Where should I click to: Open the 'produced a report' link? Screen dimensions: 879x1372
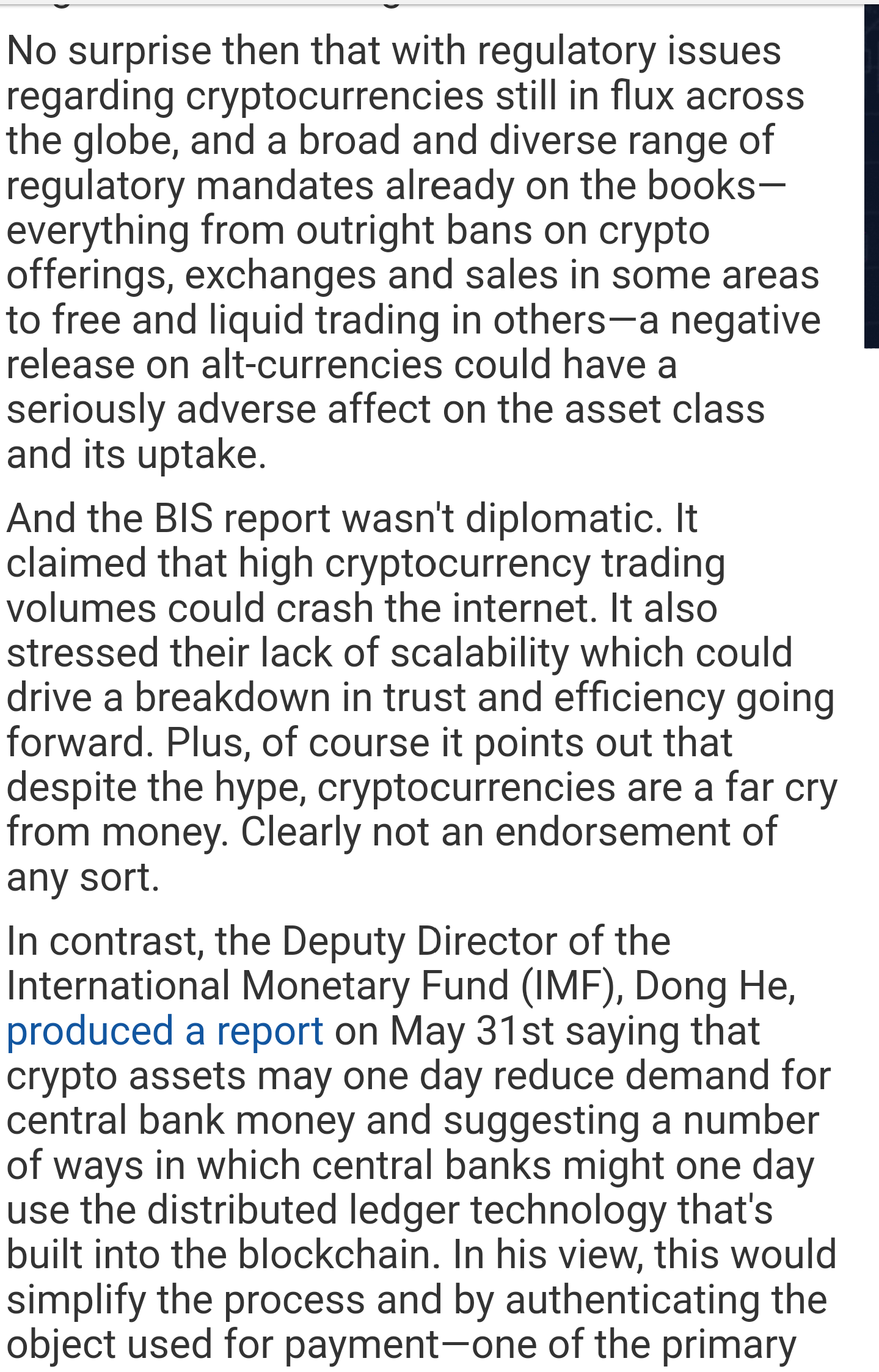point(164,1031)
